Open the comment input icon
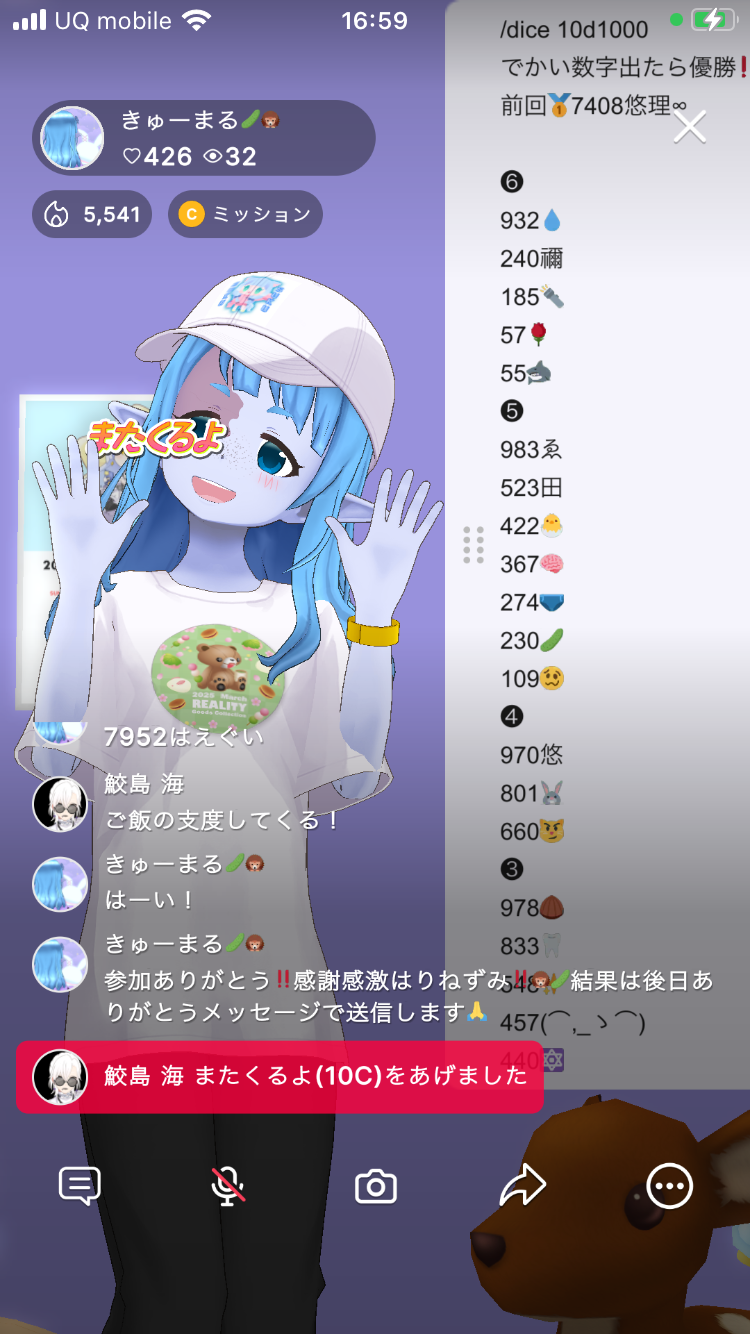The image size is (750, 1334). (x=79, y=1186)
